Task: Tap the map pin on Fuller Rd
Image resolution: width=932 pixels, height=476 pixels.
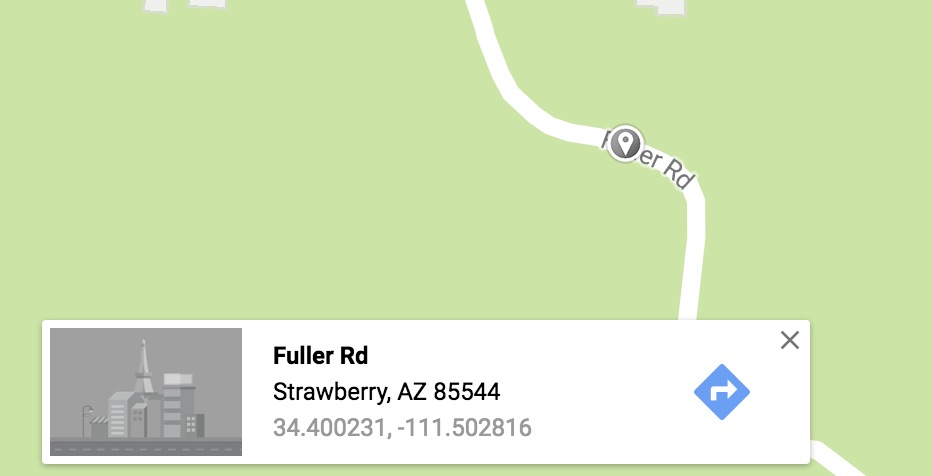Action: point(626,143)
